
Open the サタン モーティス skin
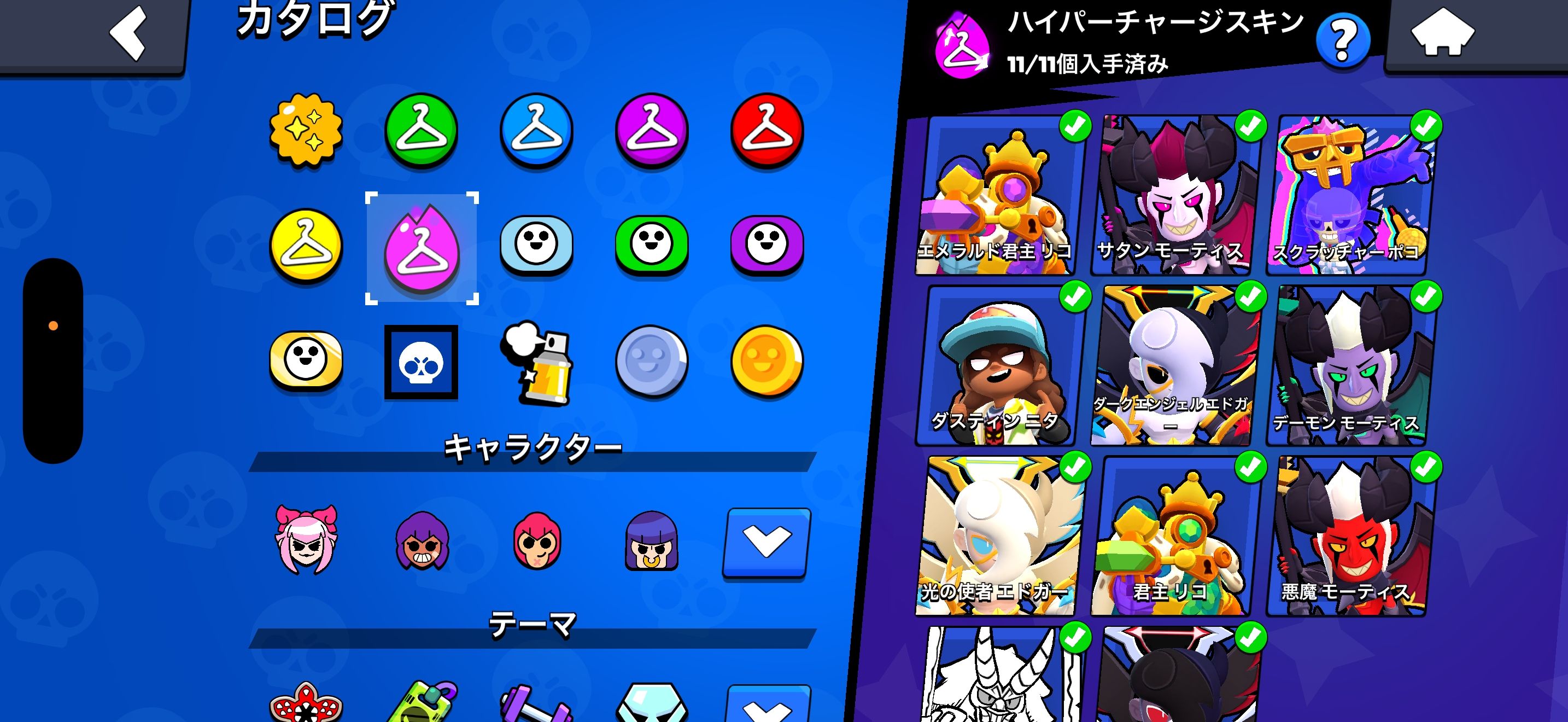coord(1172,195)
